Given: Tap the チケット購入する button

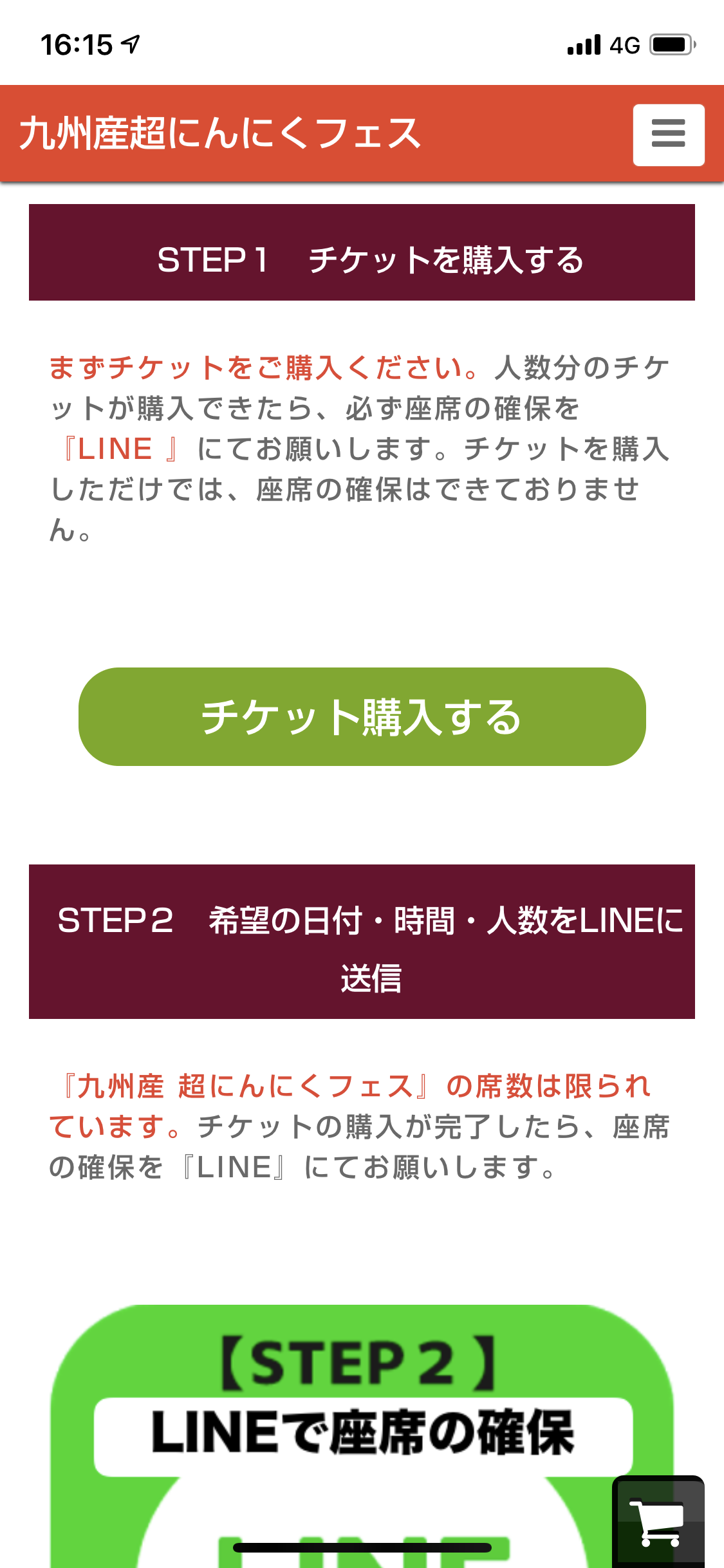Looking at the screenshot, I should 362,716.
